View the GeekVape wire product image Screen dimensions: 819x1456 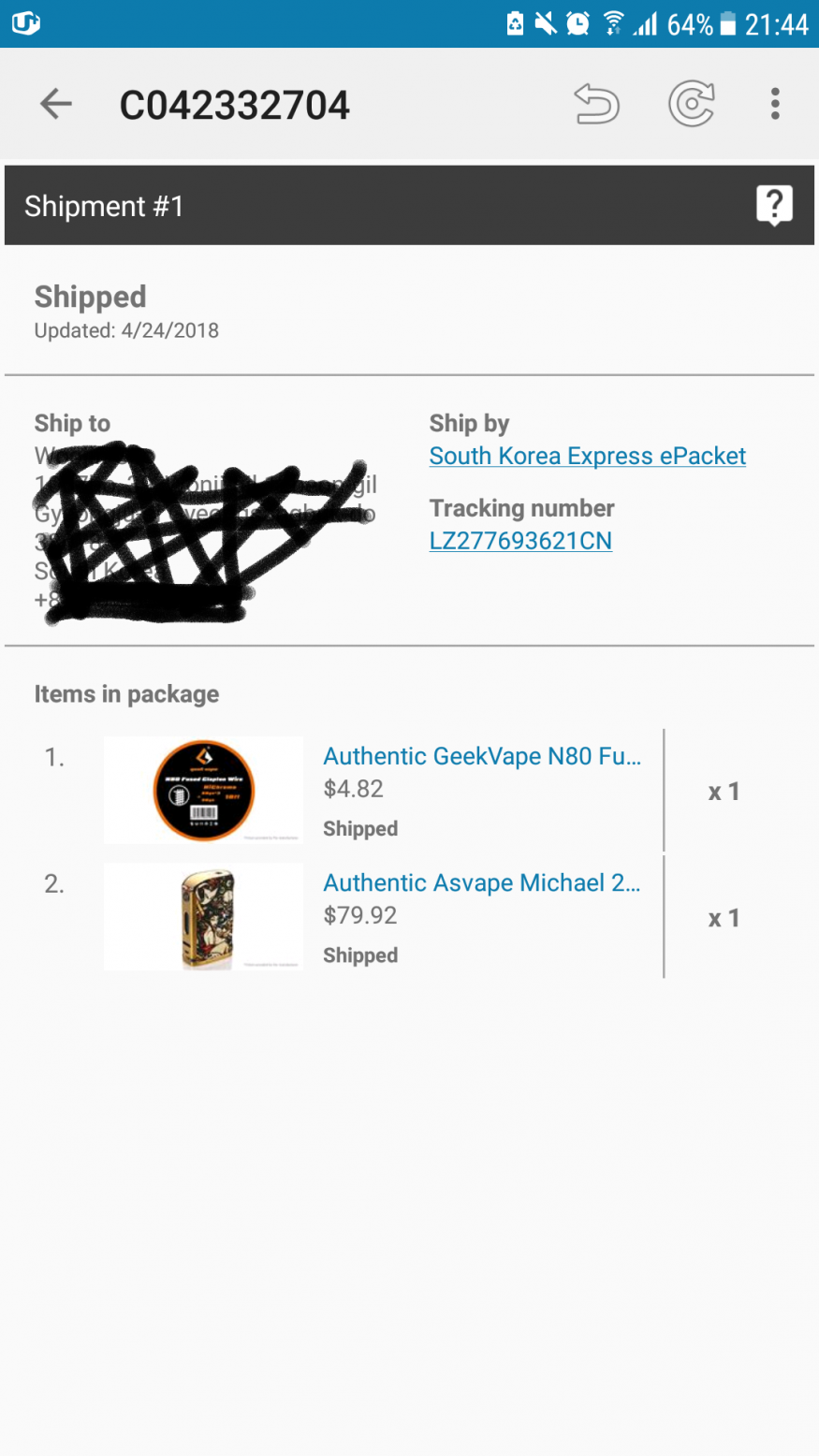(203, 790)
